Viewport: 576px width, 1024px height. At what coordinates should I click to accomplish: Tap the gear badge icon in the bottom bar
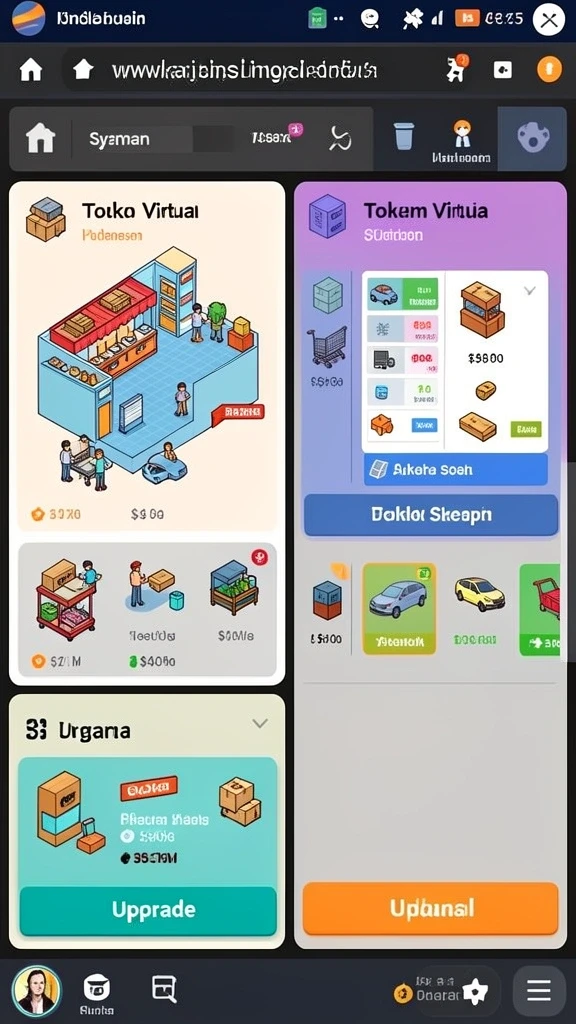[x=474, y=993]
